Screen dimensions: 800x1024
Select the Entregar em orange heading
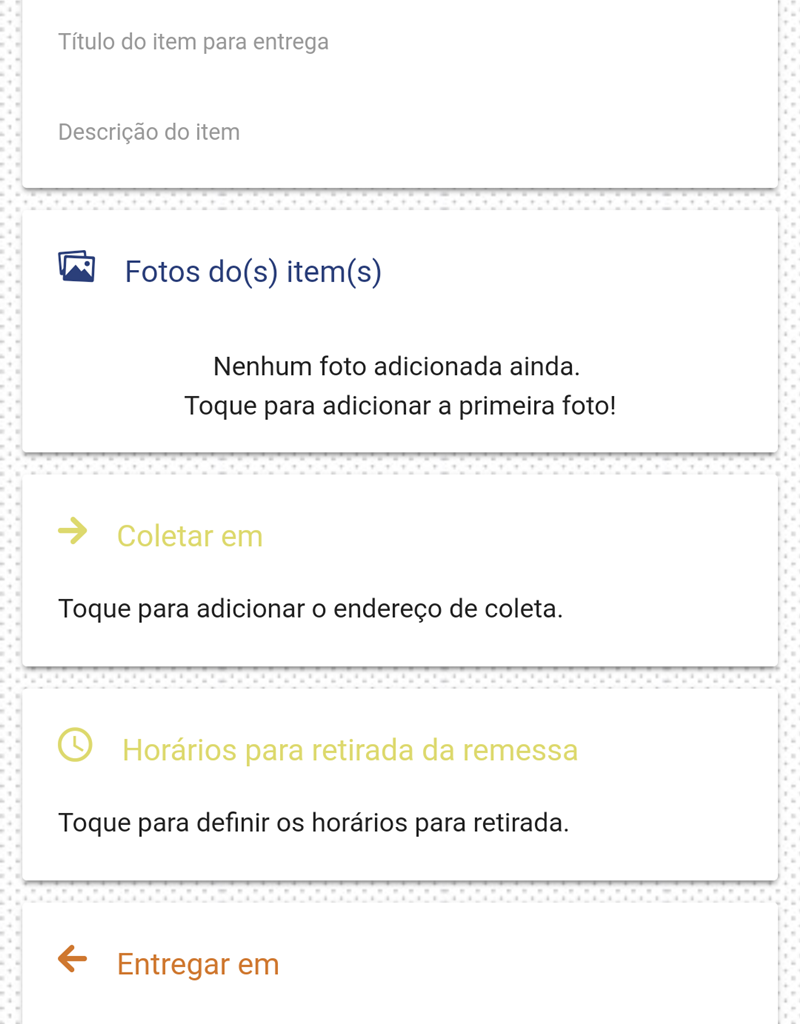coord(198,962)
